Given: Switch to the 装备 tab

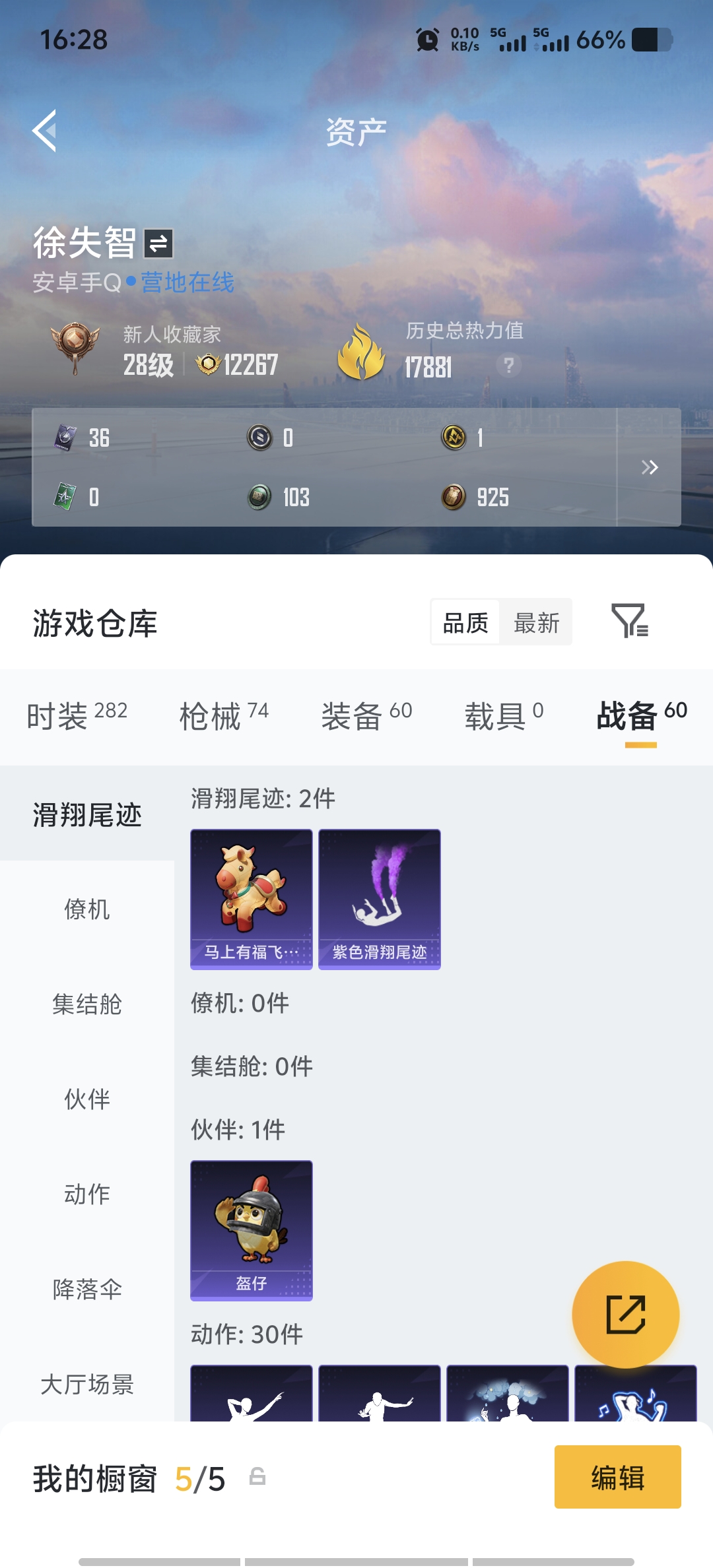Looking at the screenshot, I should point(366,716).
